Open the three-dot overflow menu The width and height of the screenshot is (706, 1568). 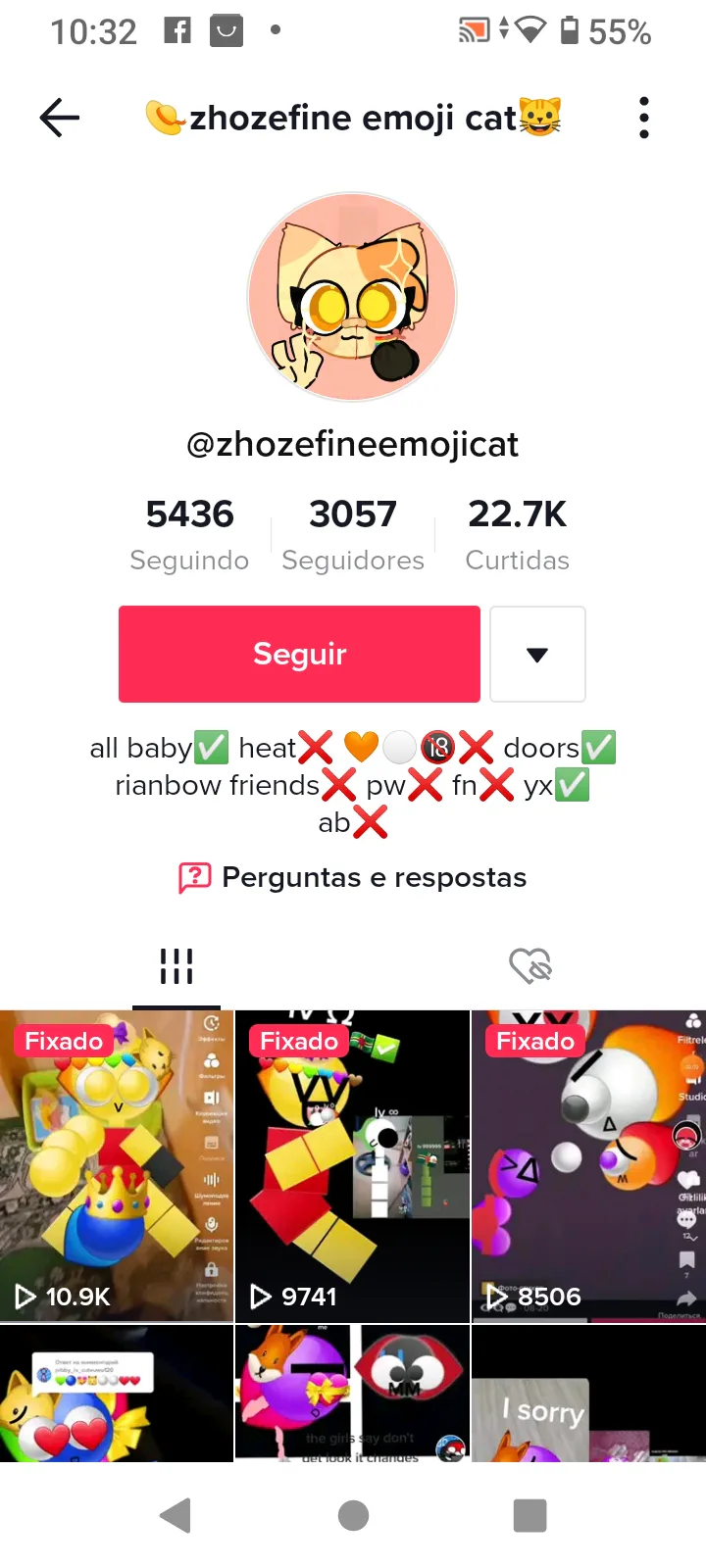pyautogui.click(x=643, y=119)
